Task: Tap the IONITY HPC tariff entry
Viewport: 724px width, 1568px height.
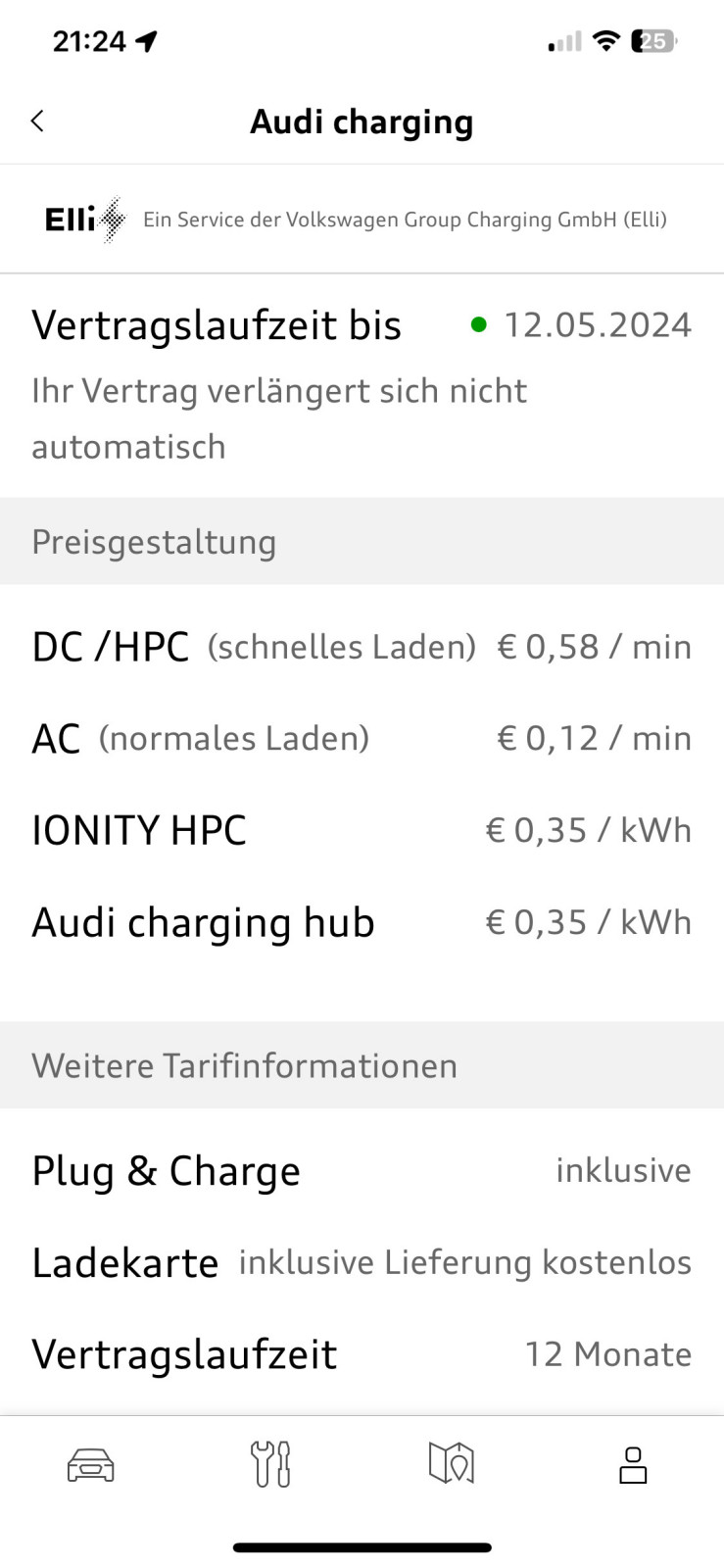Action: [x=362, y=829]
